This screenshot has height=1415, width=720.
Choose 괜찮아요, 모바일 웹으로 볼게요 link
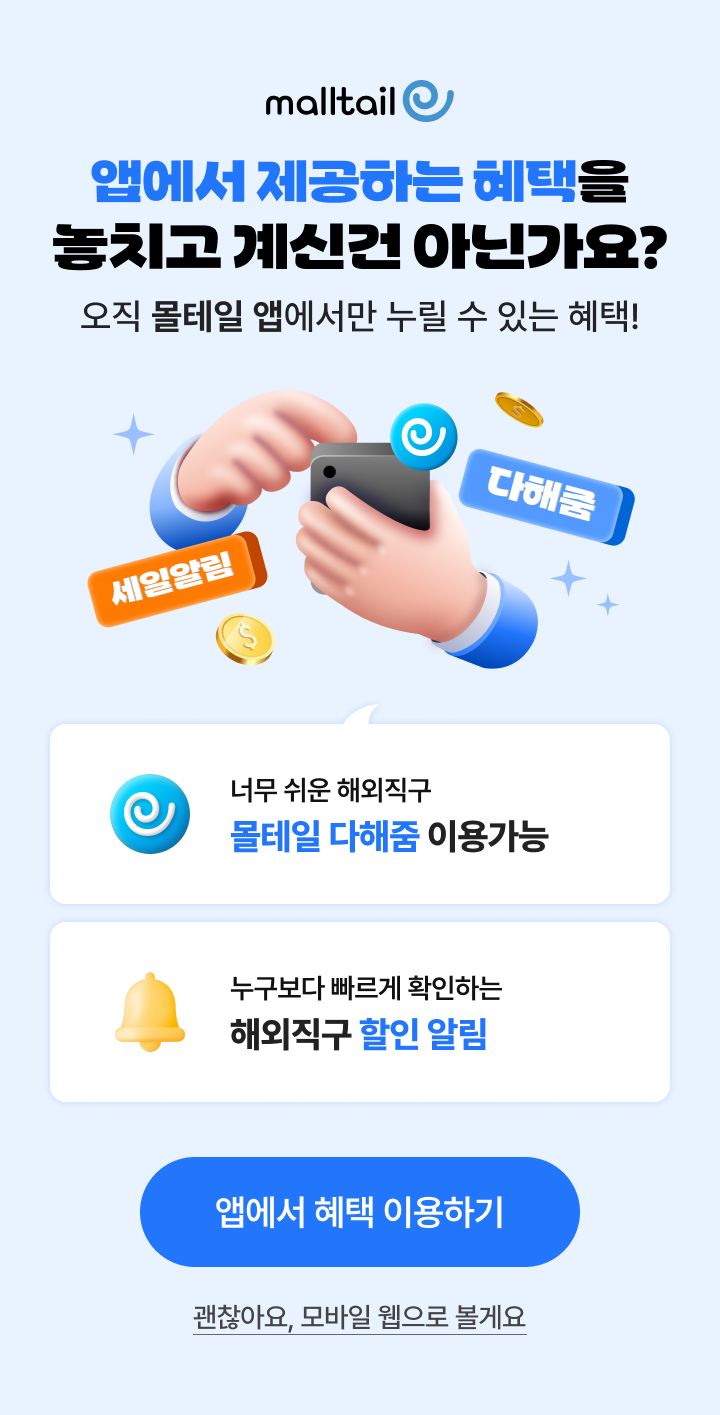coord(360,1316)
